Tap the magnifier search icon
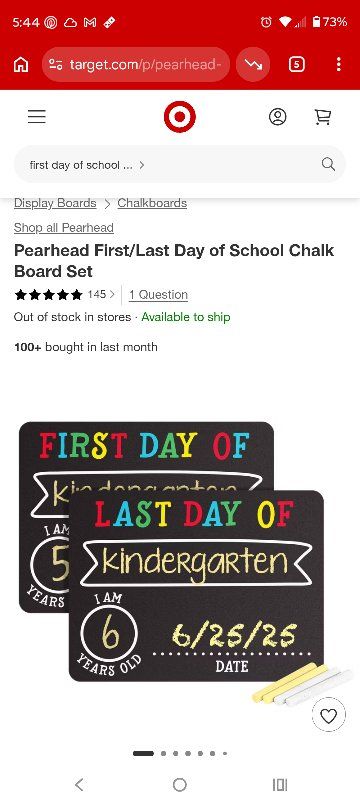360x806 pixels. [x=328, y=164]
